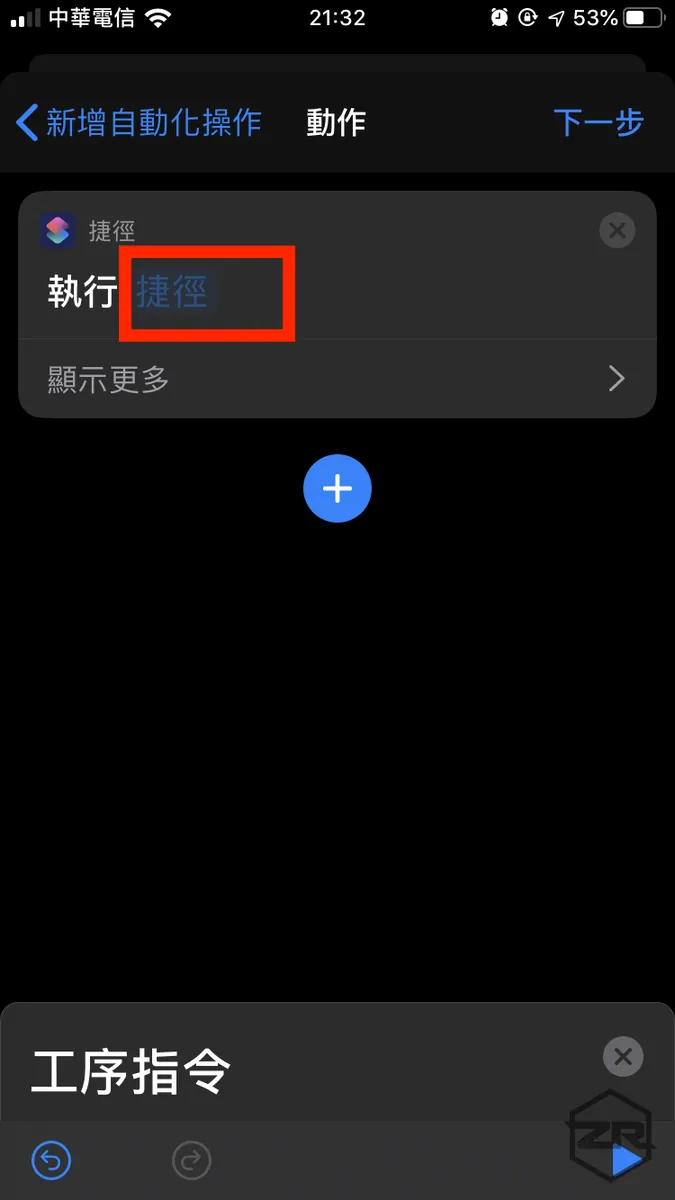The width and height of the screenshot is (675, 1200).
Task: Undo the last change
Action: point(51,1160)
